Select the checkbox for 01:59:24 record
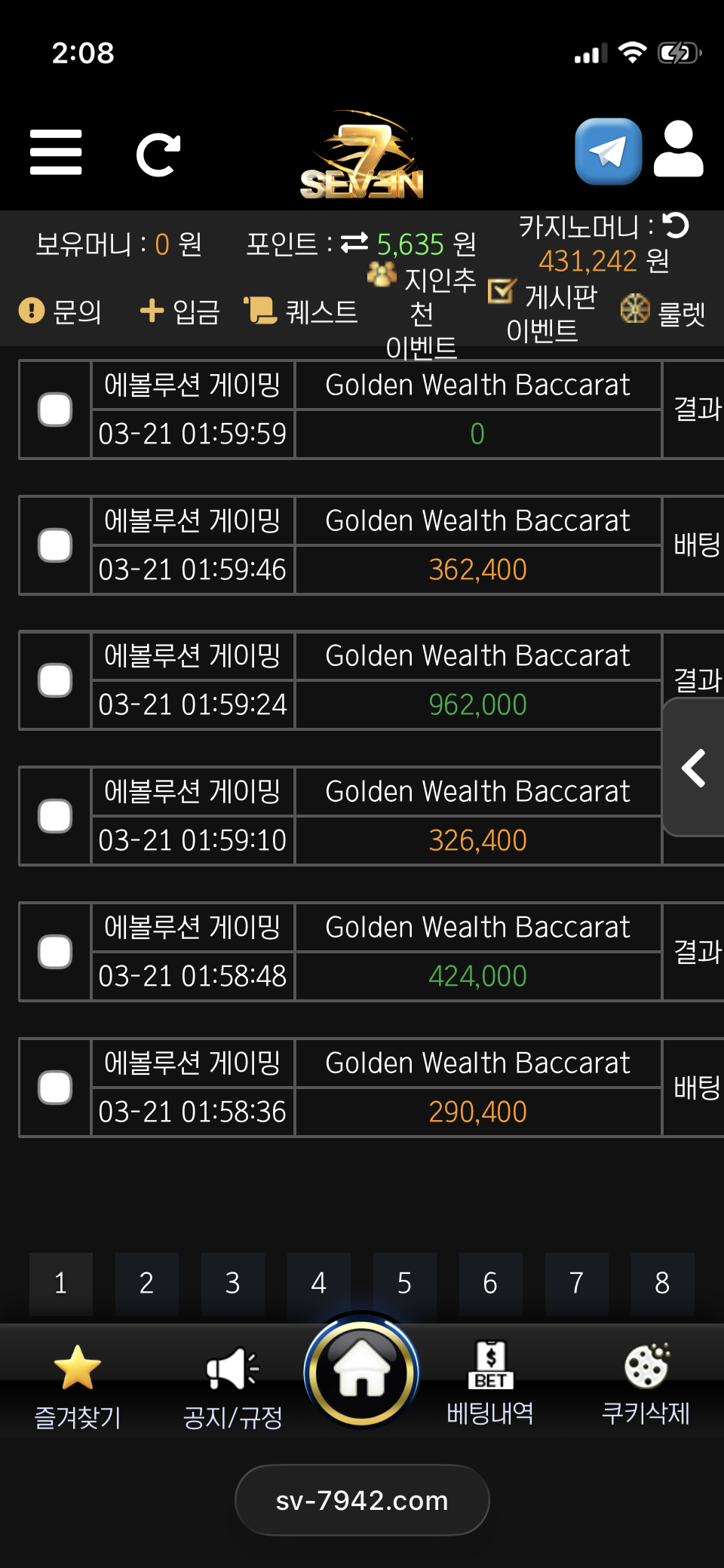724x1568 pixels. pos(55,680)
